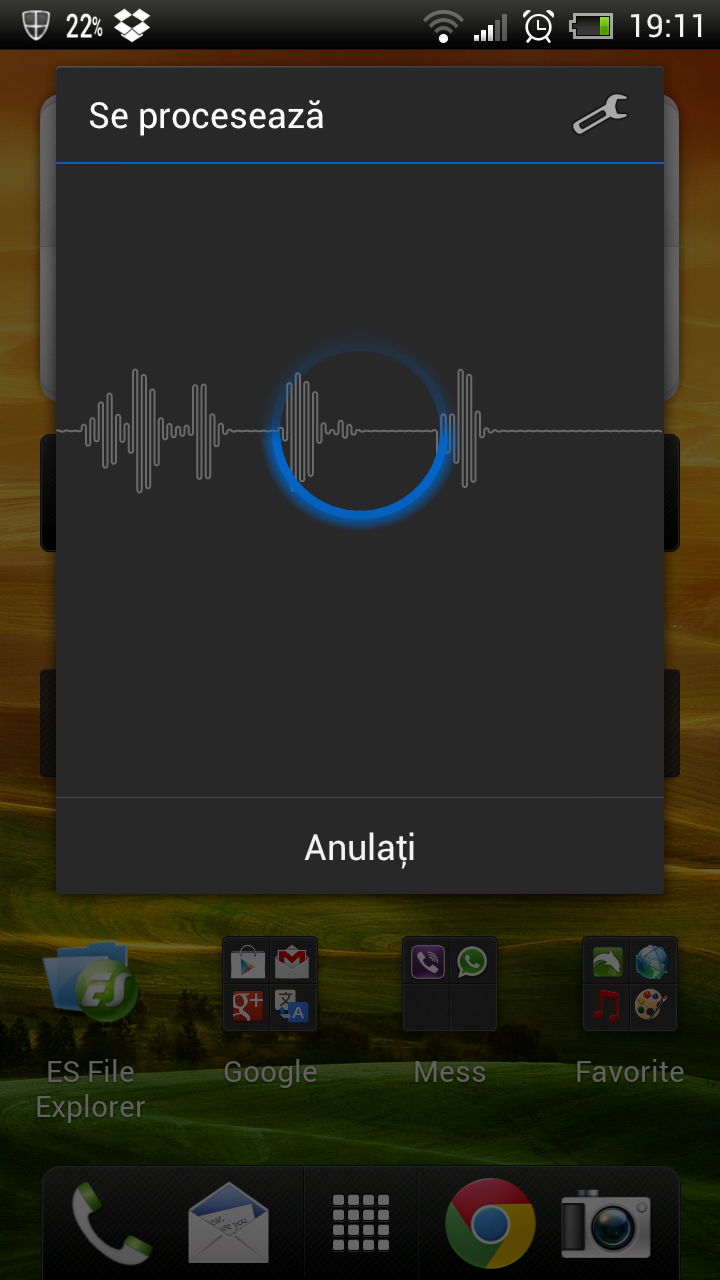Open ES File Explorer app
The width and height of the screenshot is (720, 1280).
tap(90, 988)
